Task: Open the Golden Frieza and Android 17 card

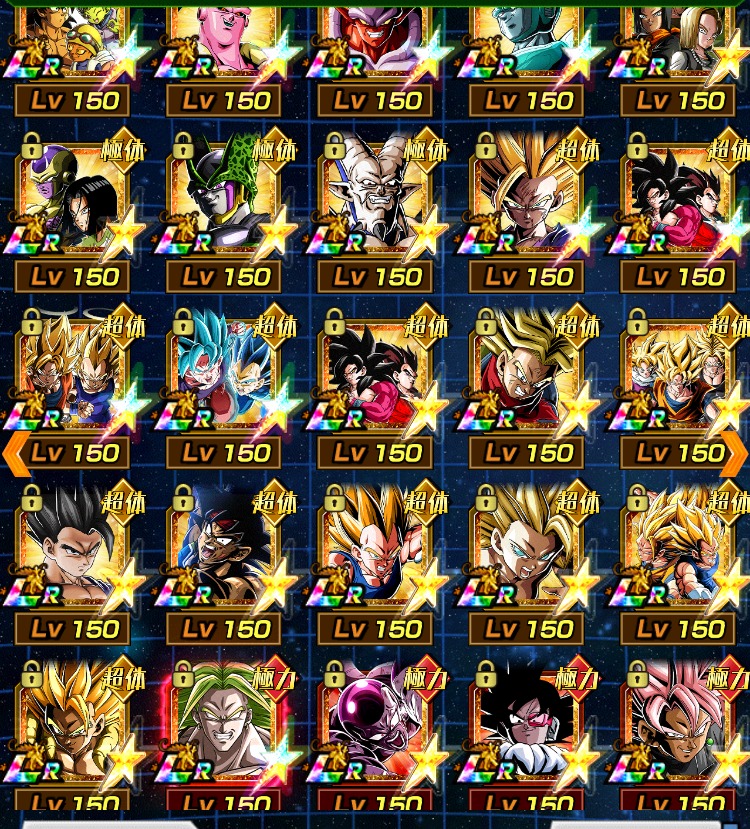Action: (x=72, y=200)
